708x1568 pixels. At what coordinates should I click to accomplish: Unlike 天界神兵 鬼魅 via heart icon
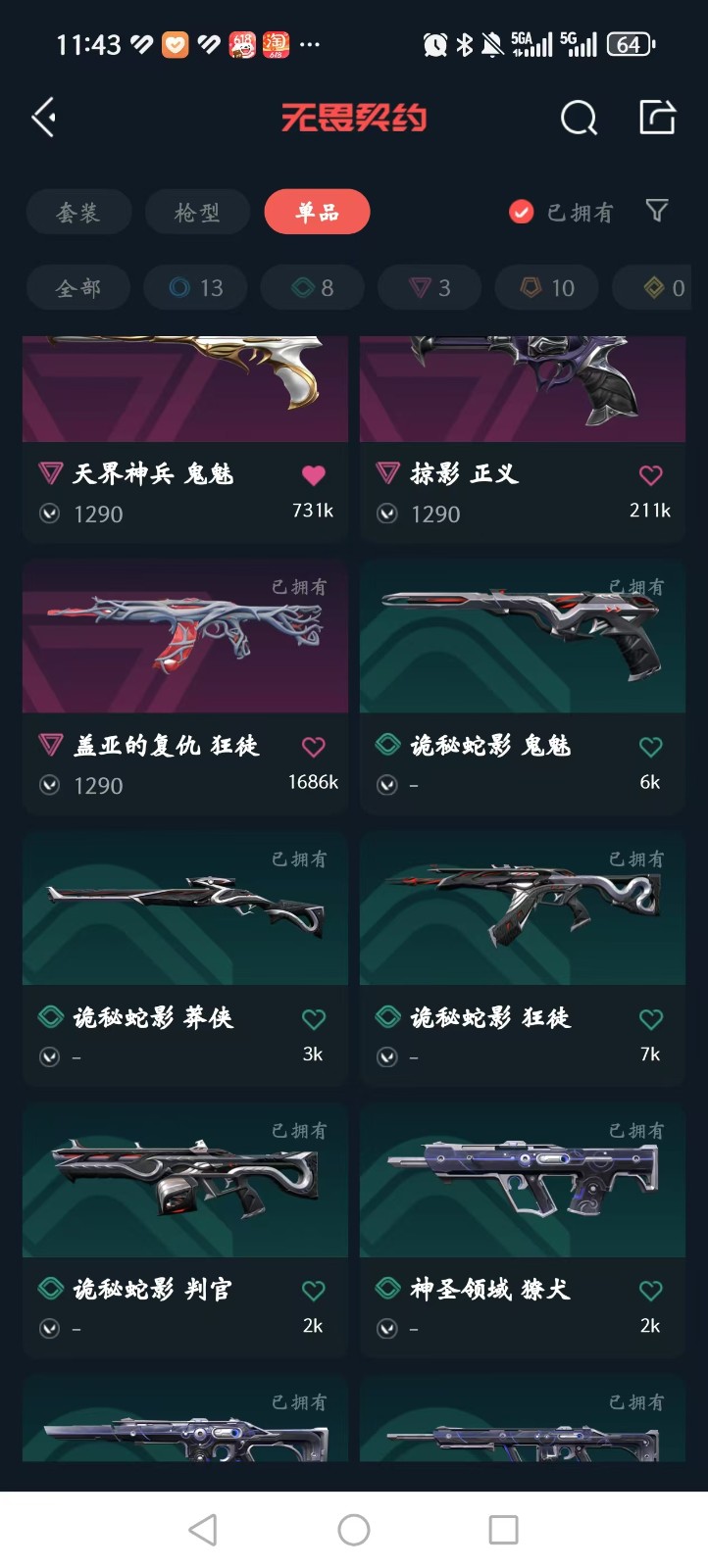click(x=313, y=476)
